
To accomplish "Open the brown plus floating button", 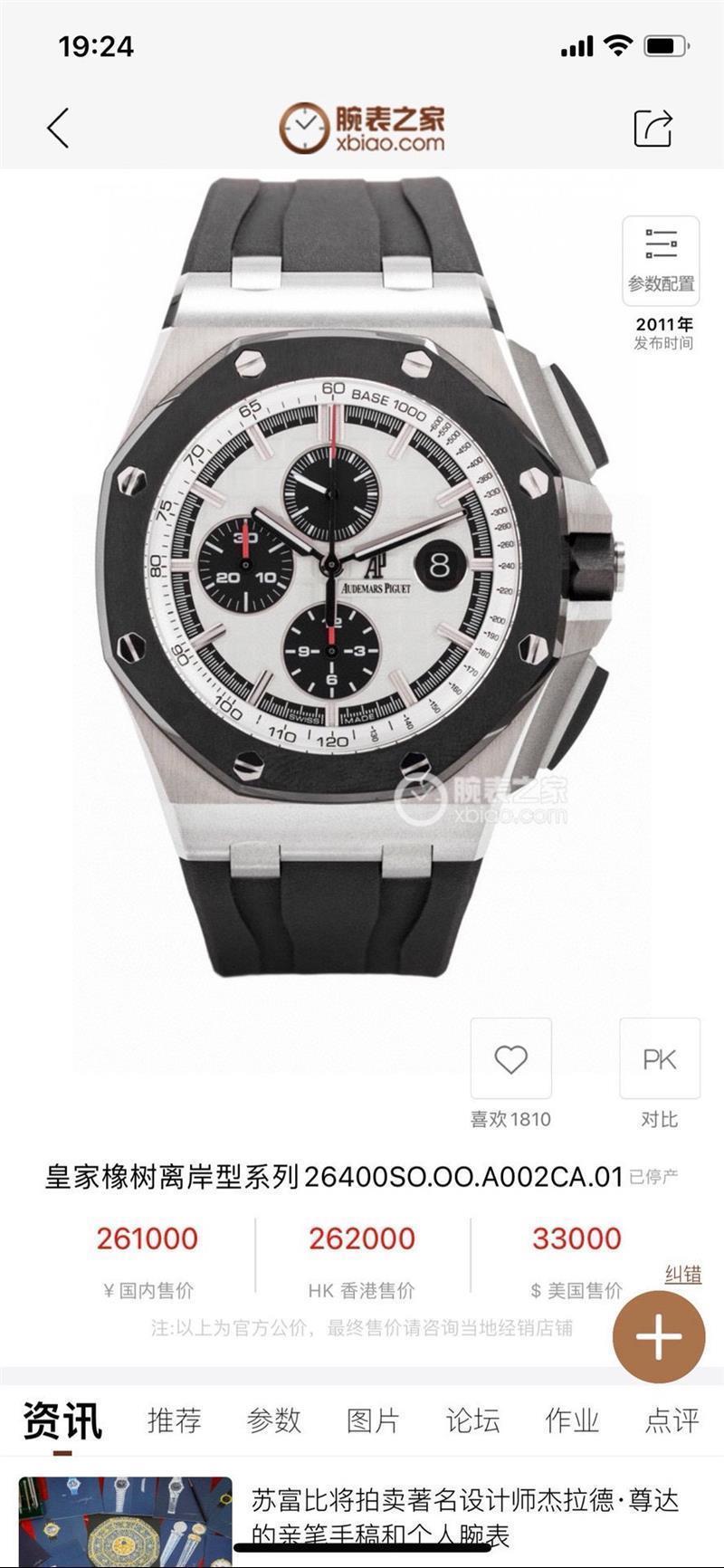I will click(659, 1336).
